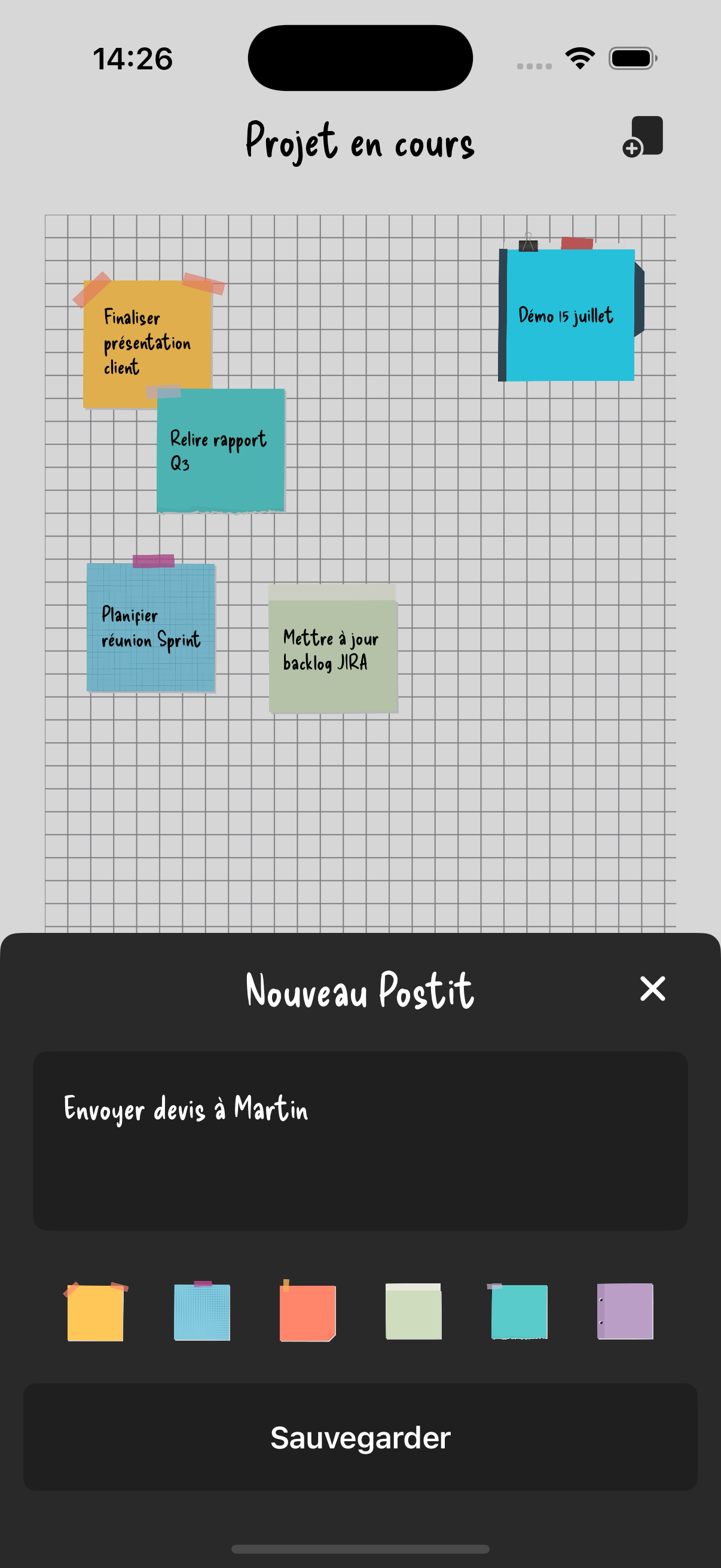
Task: Pick the coral orange postit style
Action: 307,1311
